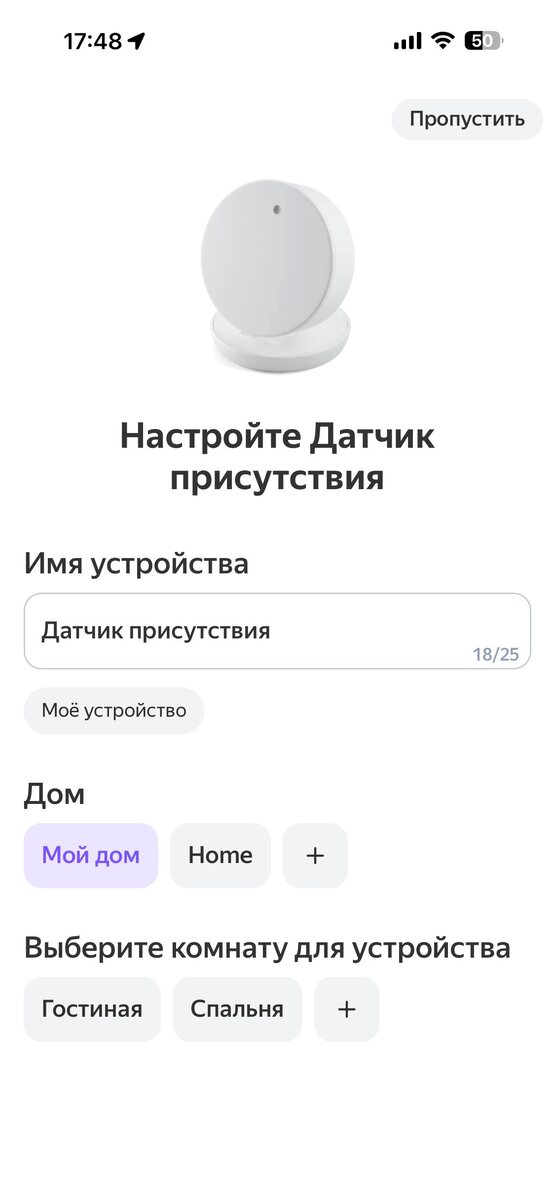
Task: Select the Мой дом home chip
Action: coord(91,855)
